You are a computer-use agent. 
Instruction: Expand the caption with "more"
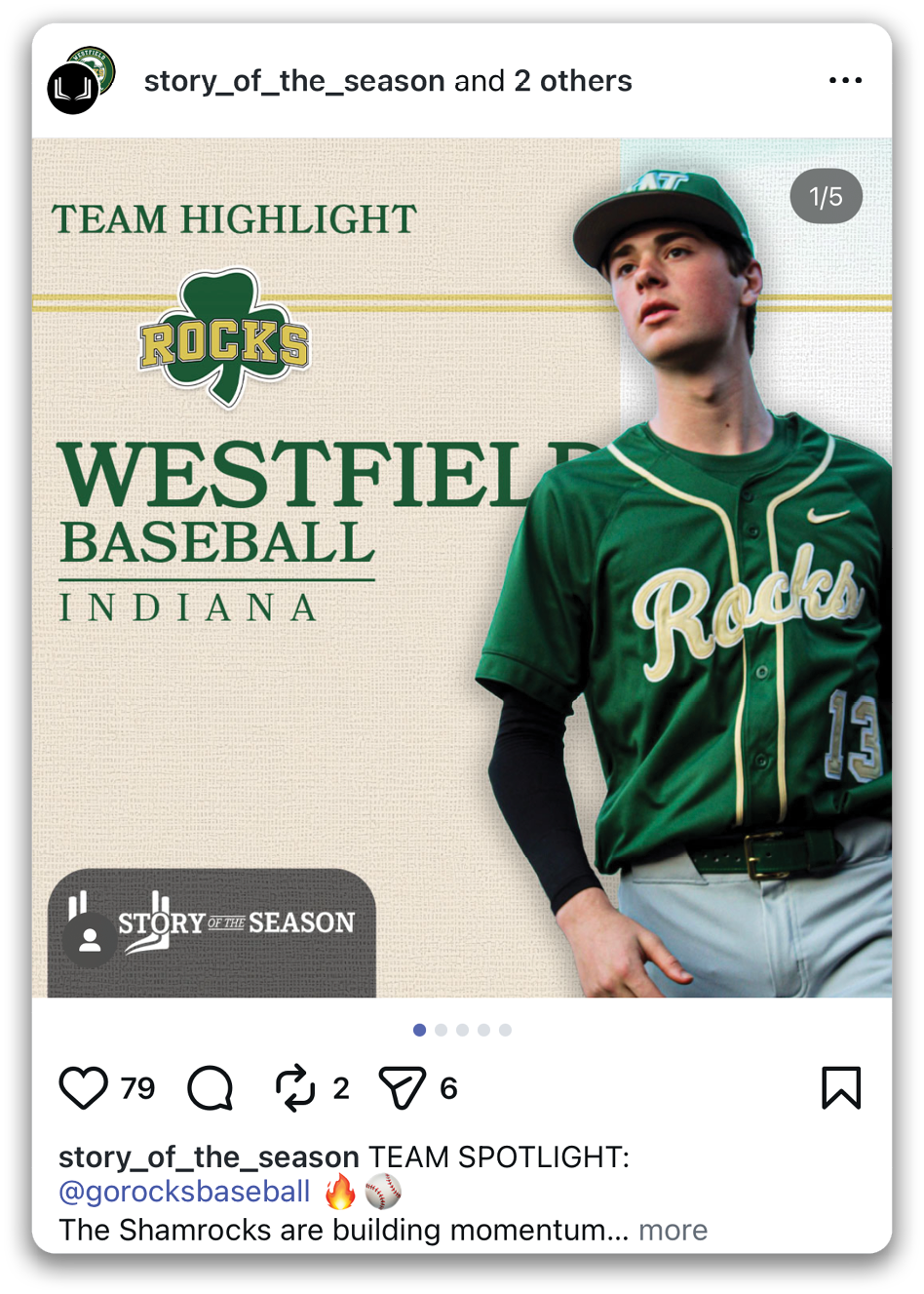(x=673, y=1231)
